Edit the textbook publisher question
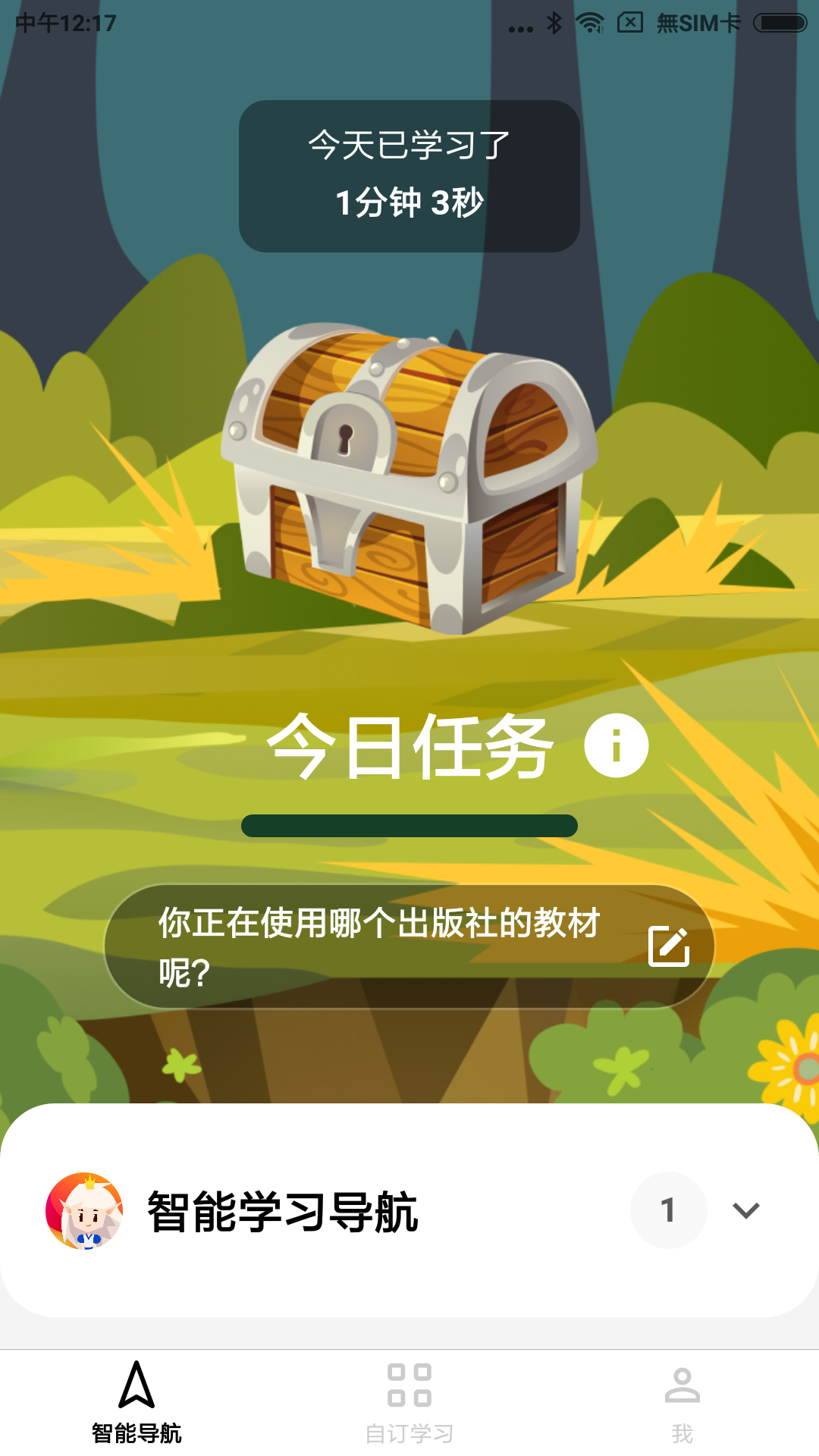The height and width of the screenshot is (1456, 819). tap(669, 946)
